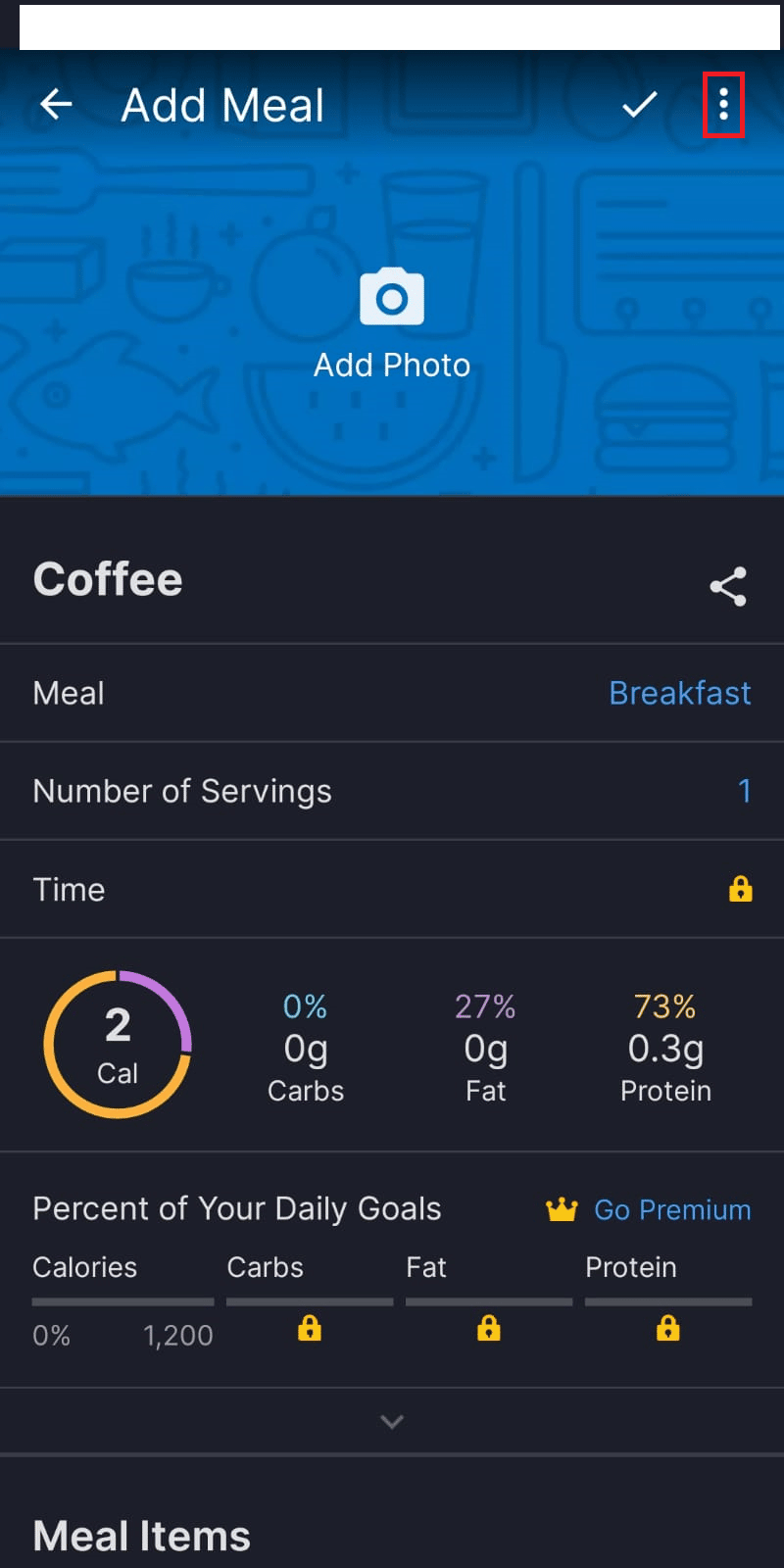This screenshot has width=784, height=1568.
Task: Save the meal using the checkmark icon
Action: click(638, 105)
